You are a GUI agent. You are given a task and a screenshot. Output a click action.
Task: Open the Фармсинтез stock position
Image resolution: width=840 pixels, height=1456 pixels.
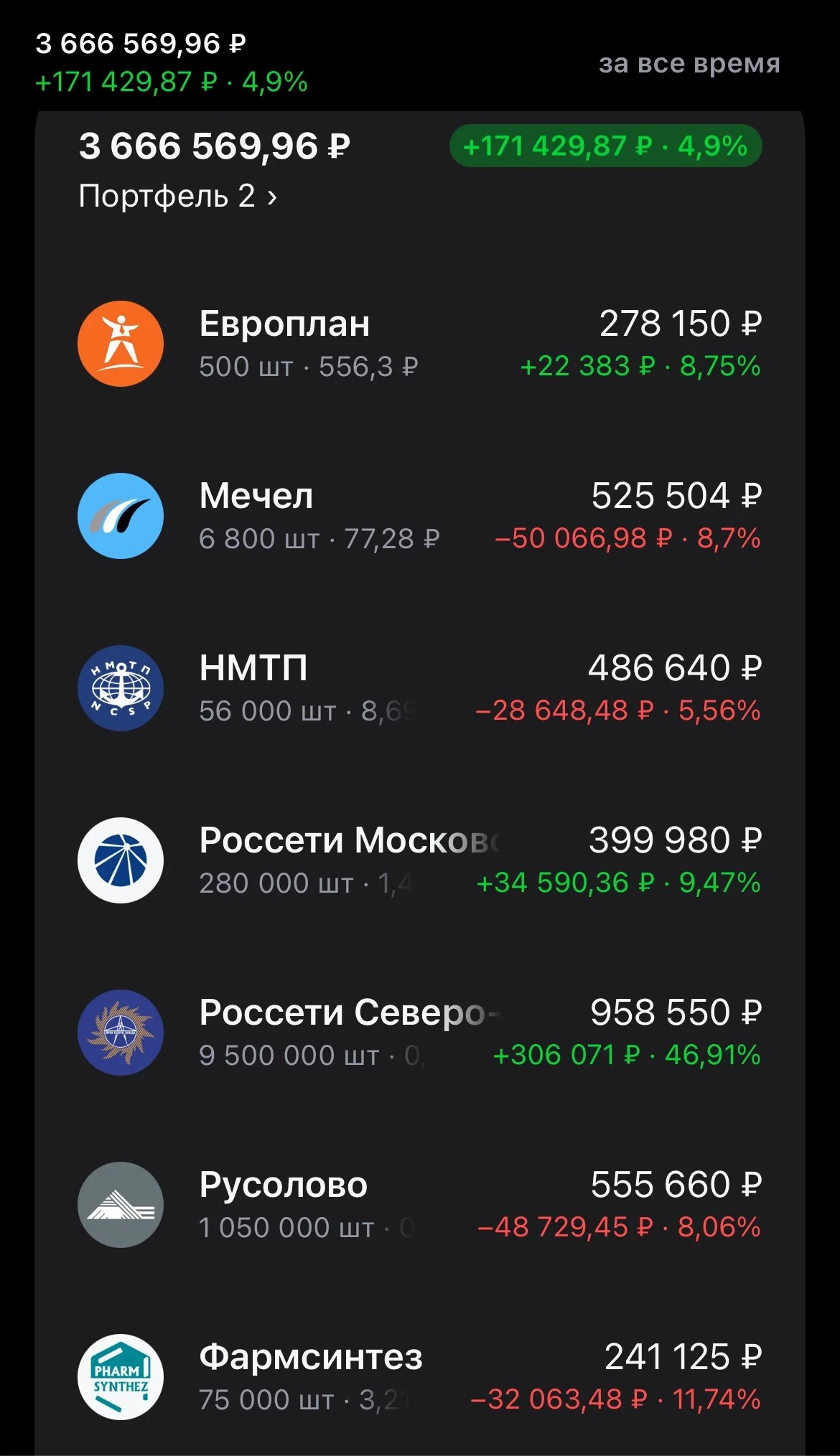coord(420,1377)
